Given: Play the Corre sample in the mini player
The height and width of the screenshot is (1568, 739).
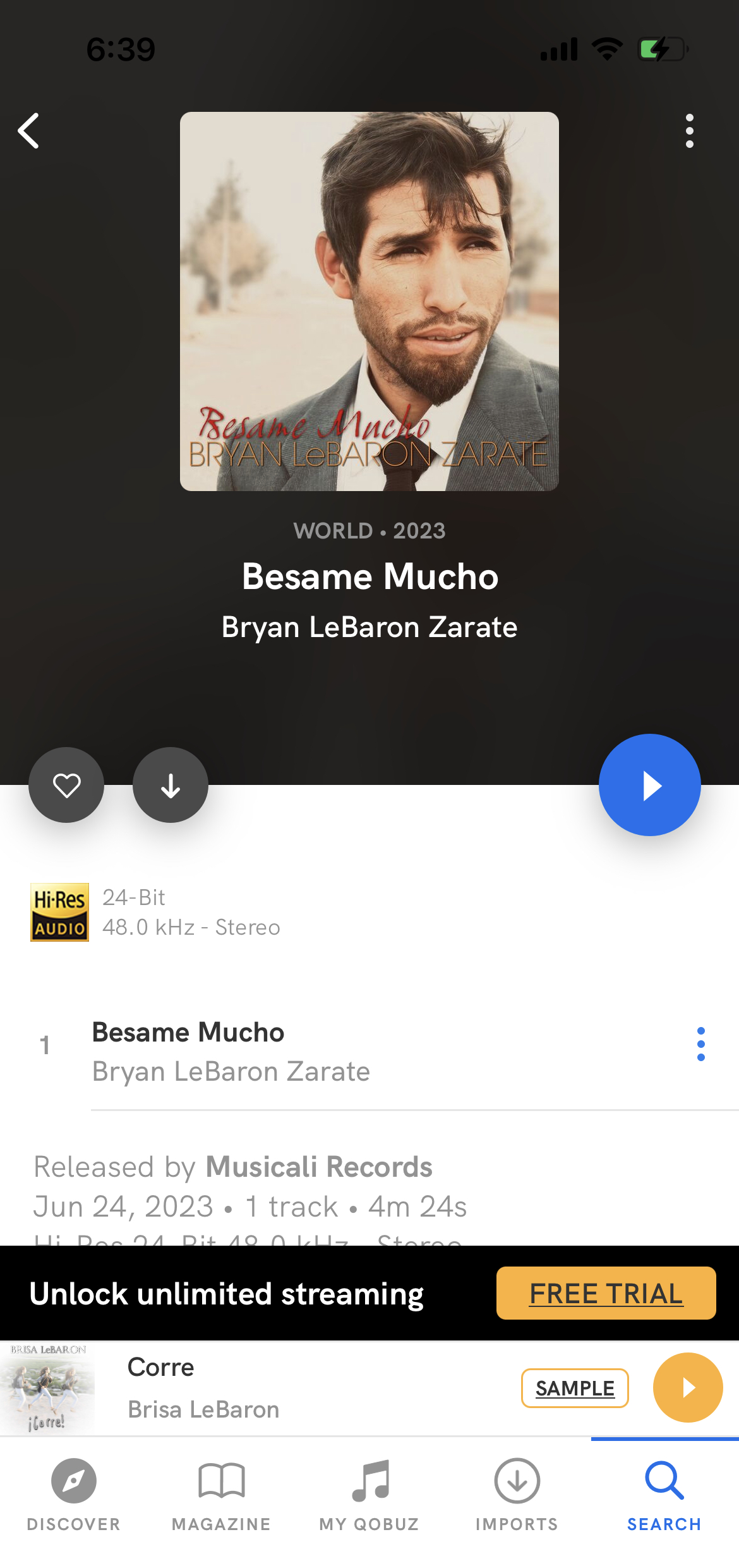Looking at the screenshot, I should (x=687, y=1387).
